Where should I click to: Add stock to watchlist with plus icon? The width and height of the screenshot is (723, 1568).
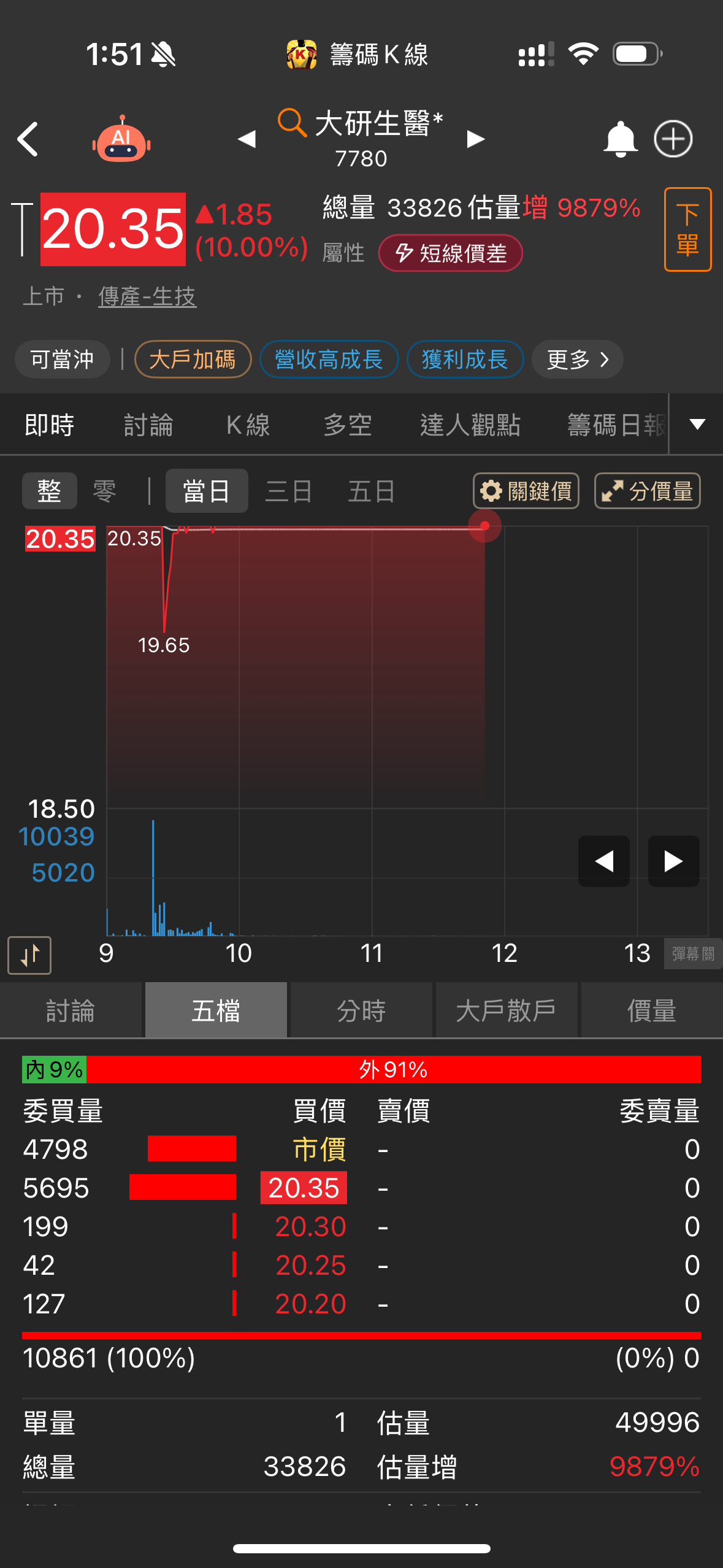point(673,139)
